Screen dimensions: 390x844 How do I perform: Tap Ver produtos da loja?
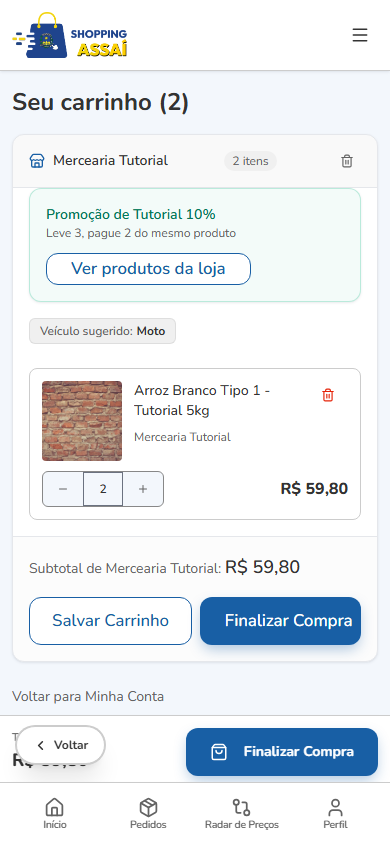pos(148,269)
